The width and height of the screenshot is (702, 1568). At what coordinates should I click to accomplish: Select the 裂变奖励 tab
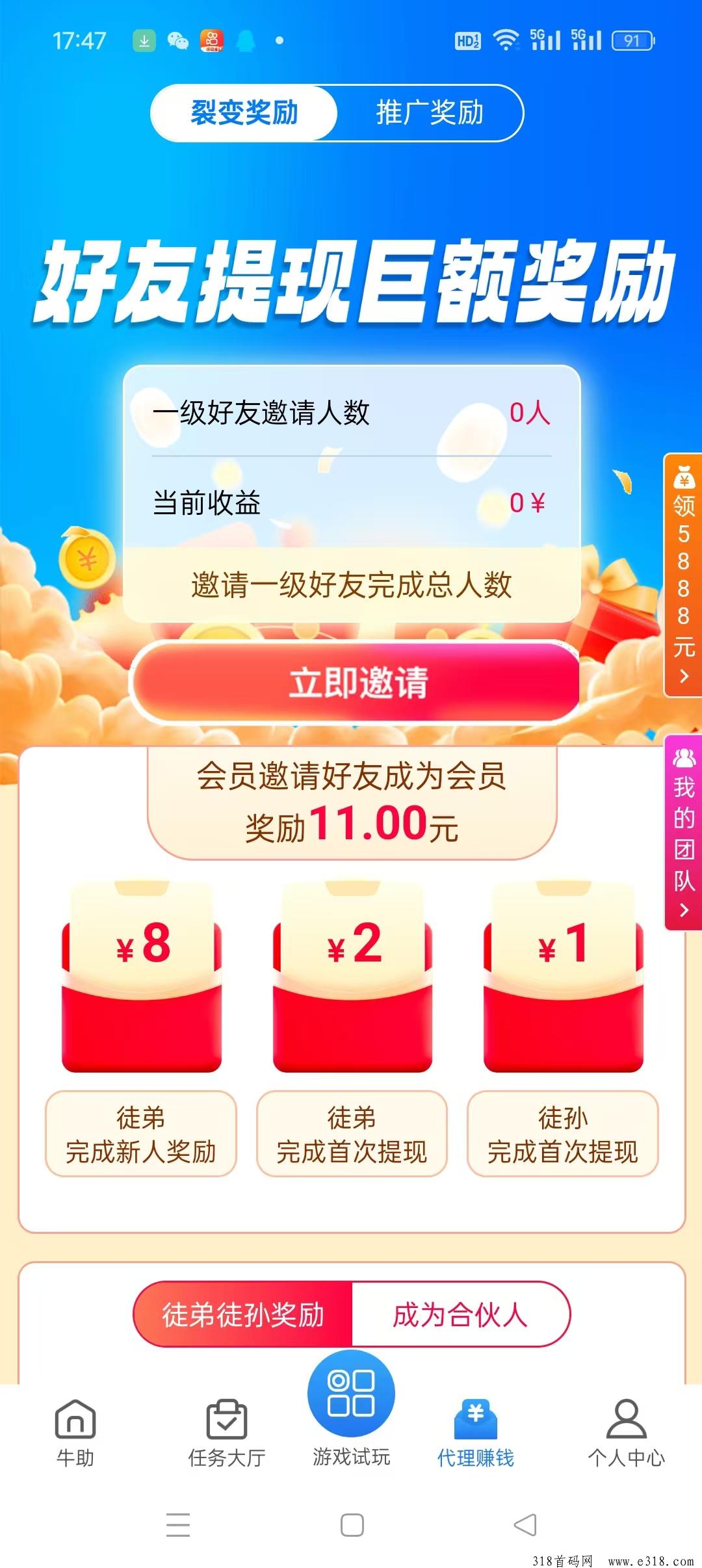coord(244,112)
